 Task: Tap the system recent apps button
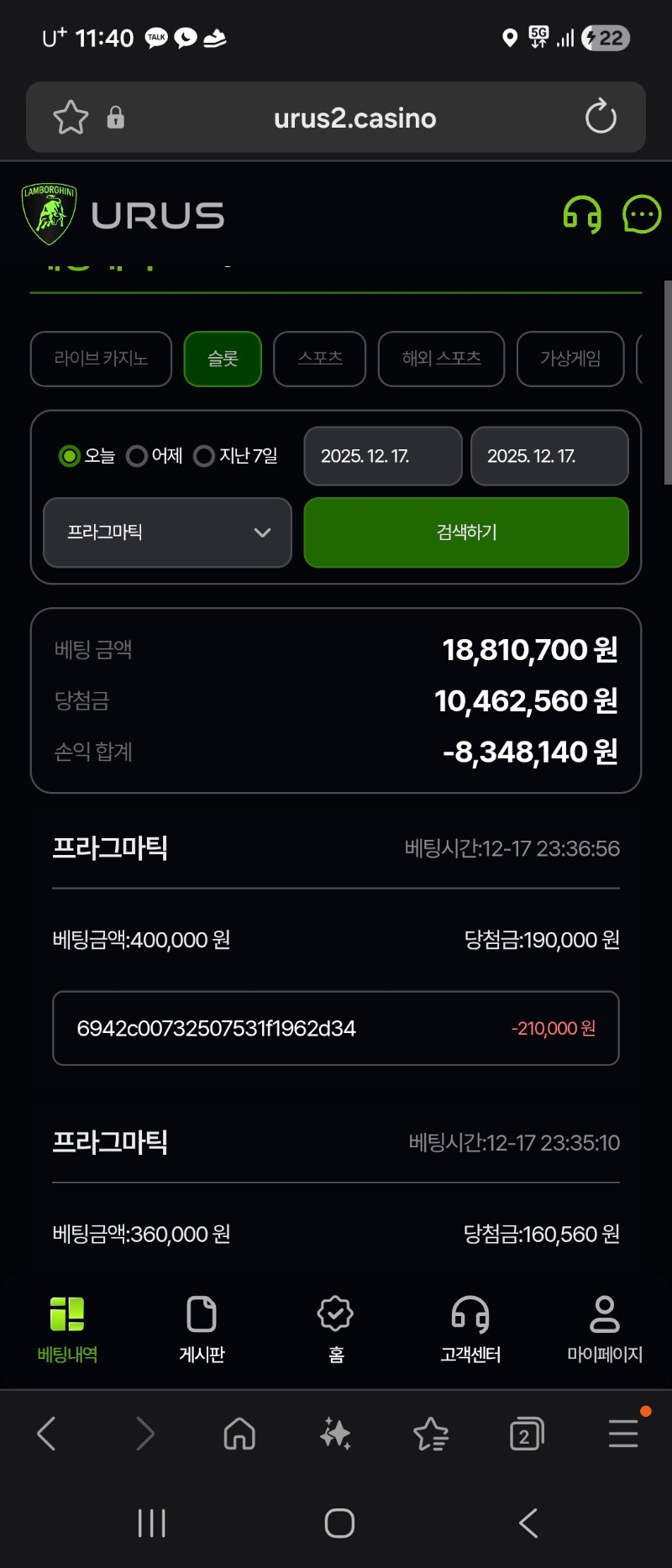pyautogui.click(x=152, y=1523)
